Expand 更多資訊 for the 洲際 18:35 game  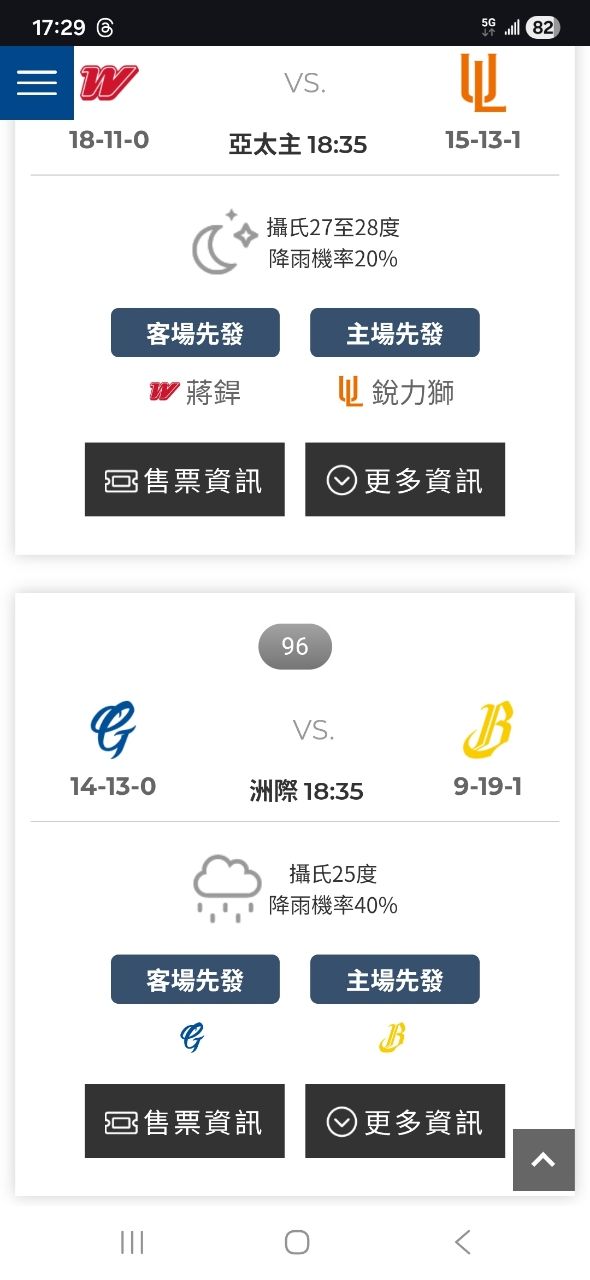tap(405, 1121)
